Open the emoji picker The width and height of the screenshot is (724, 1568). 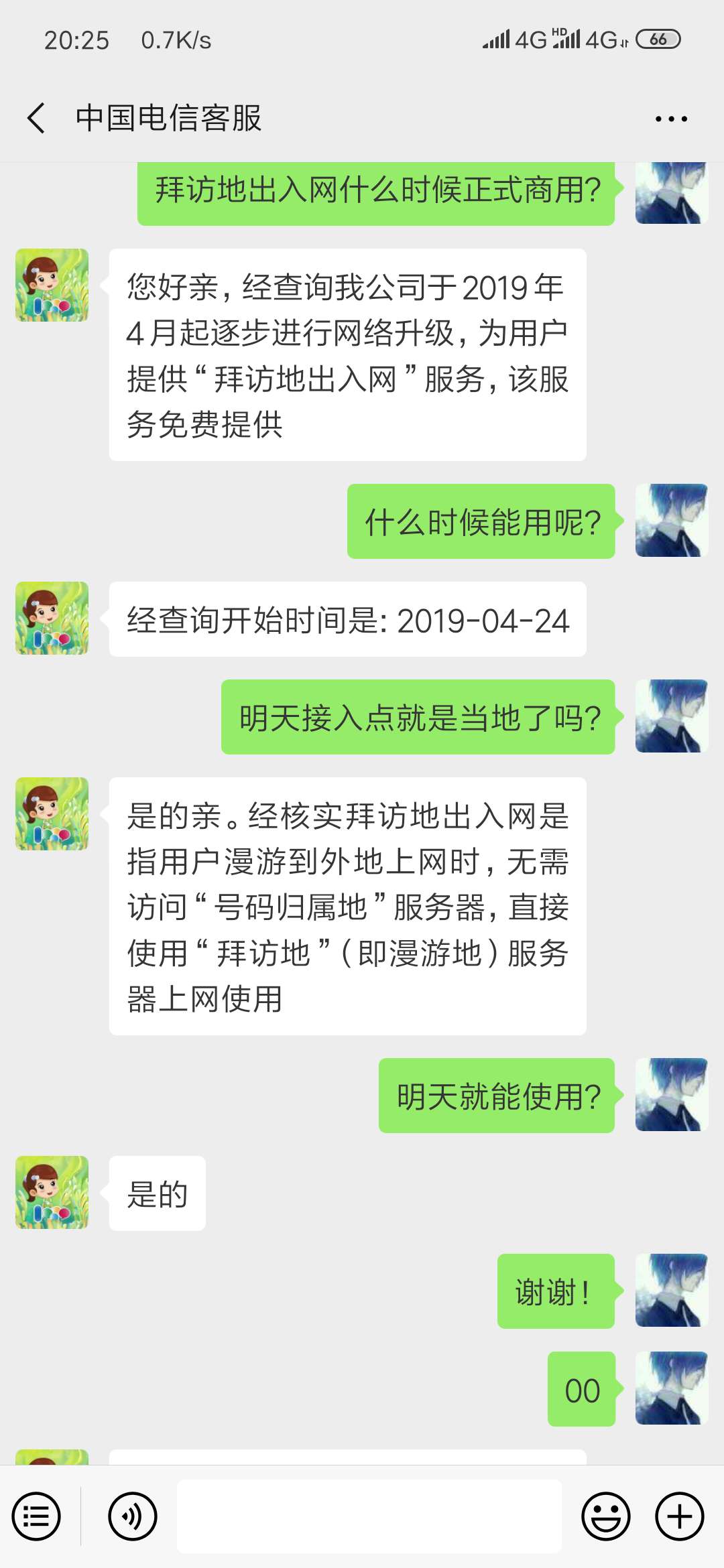(x=606, y=1516)
